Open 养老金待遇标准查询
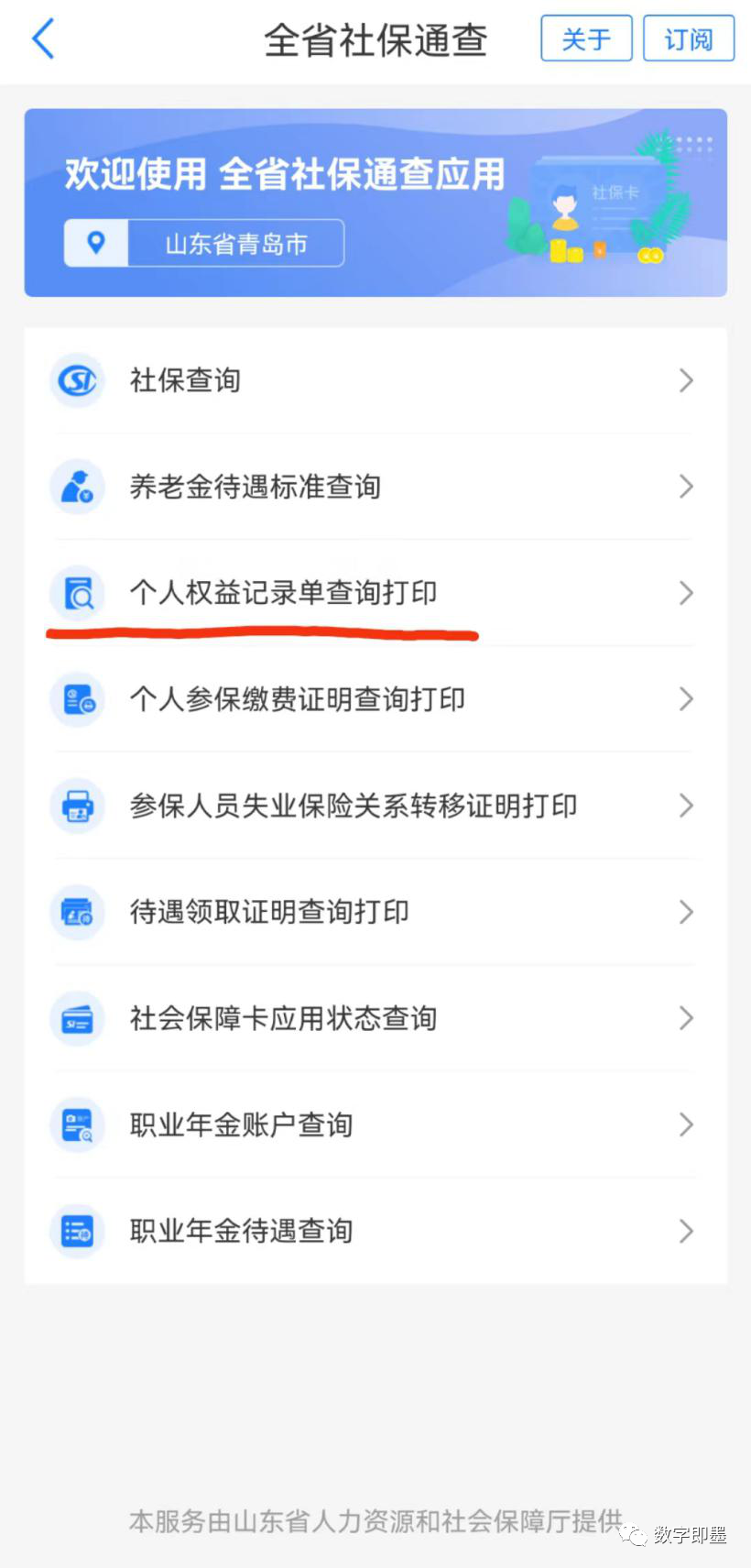Image resolution: width=751 pixels, height=1568 pixels. pos(374,487)
